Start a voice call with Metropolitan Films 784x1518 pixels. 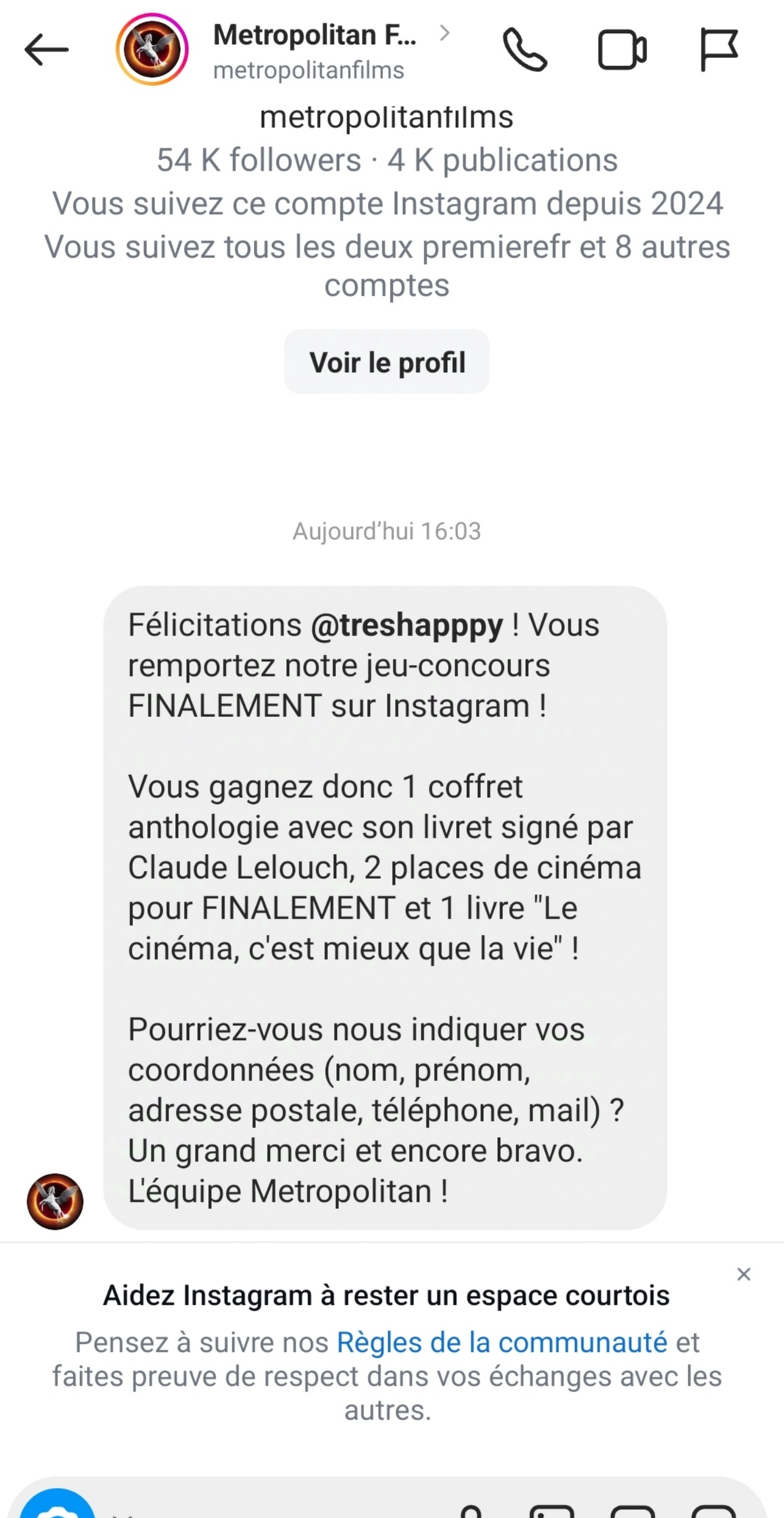click(524, 50)
